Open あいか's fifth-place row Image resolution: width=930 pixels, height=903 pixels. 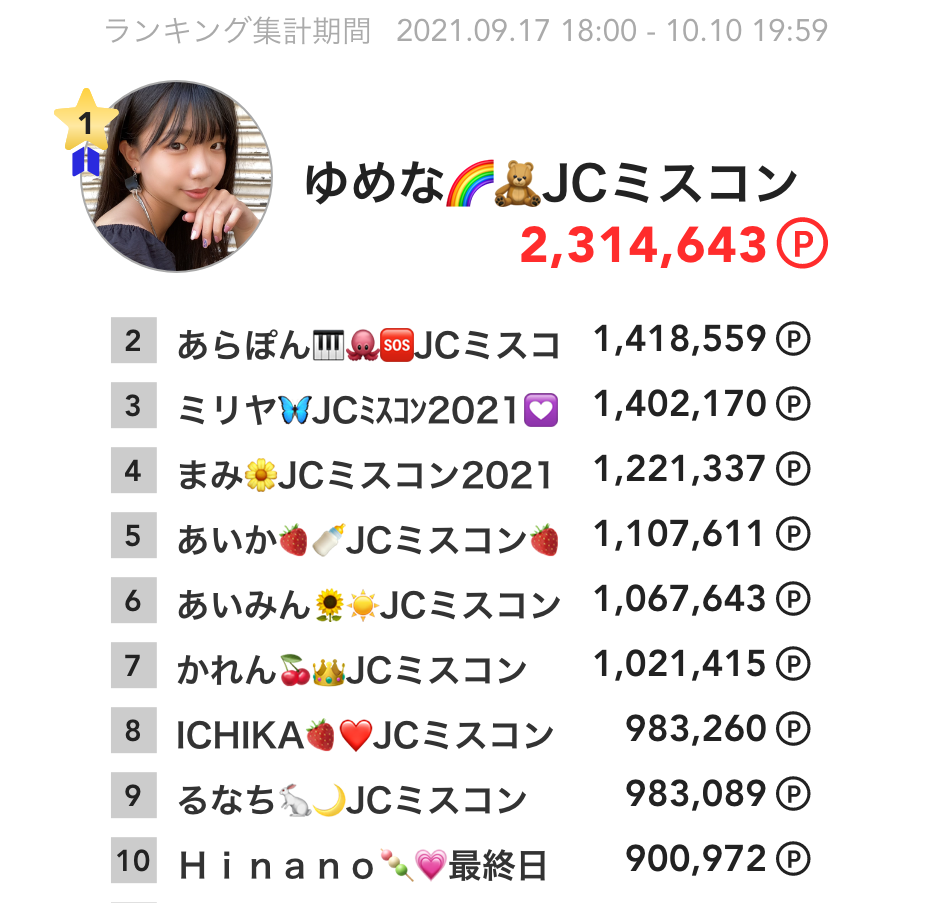[368, 538]
